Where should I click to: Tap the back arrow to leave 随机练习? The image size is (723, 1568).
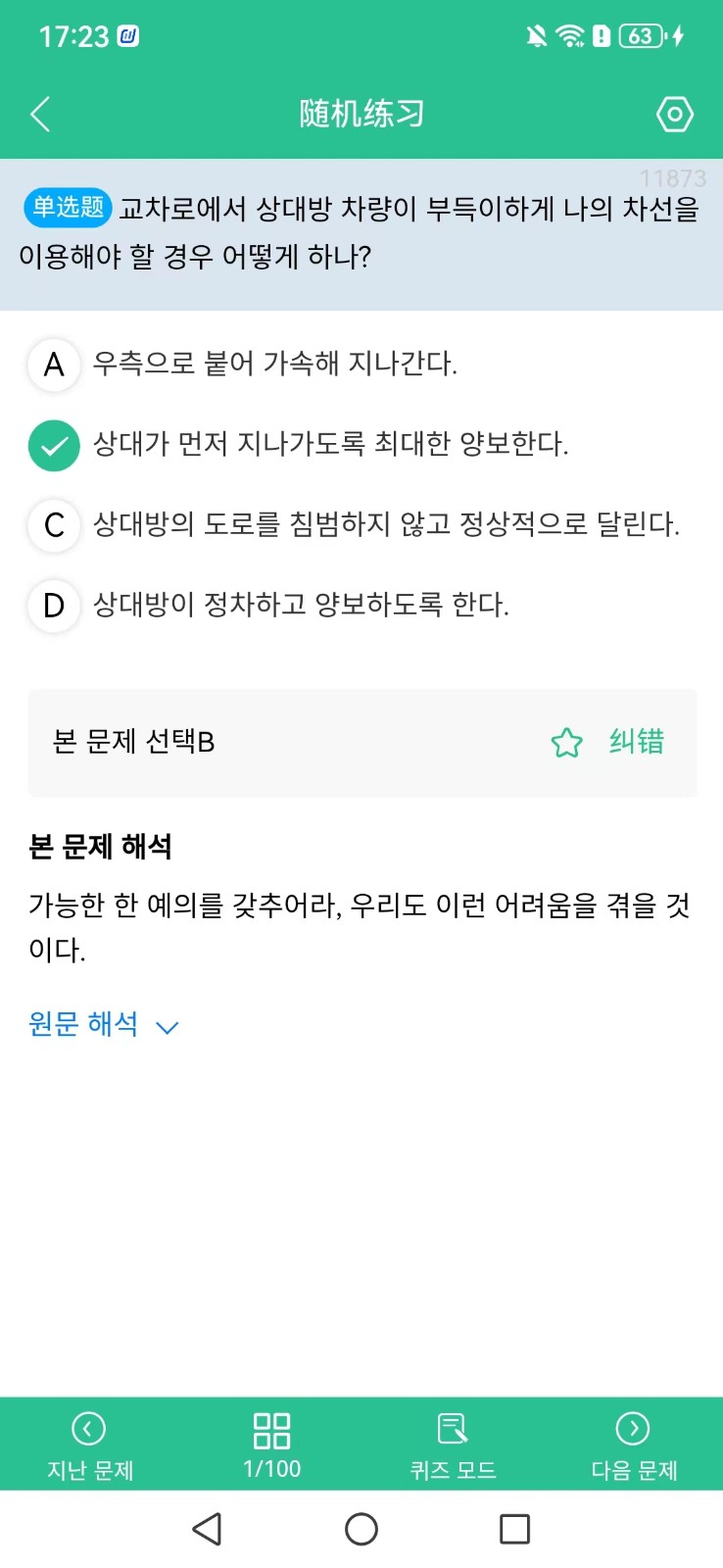[x=40, y=114]
